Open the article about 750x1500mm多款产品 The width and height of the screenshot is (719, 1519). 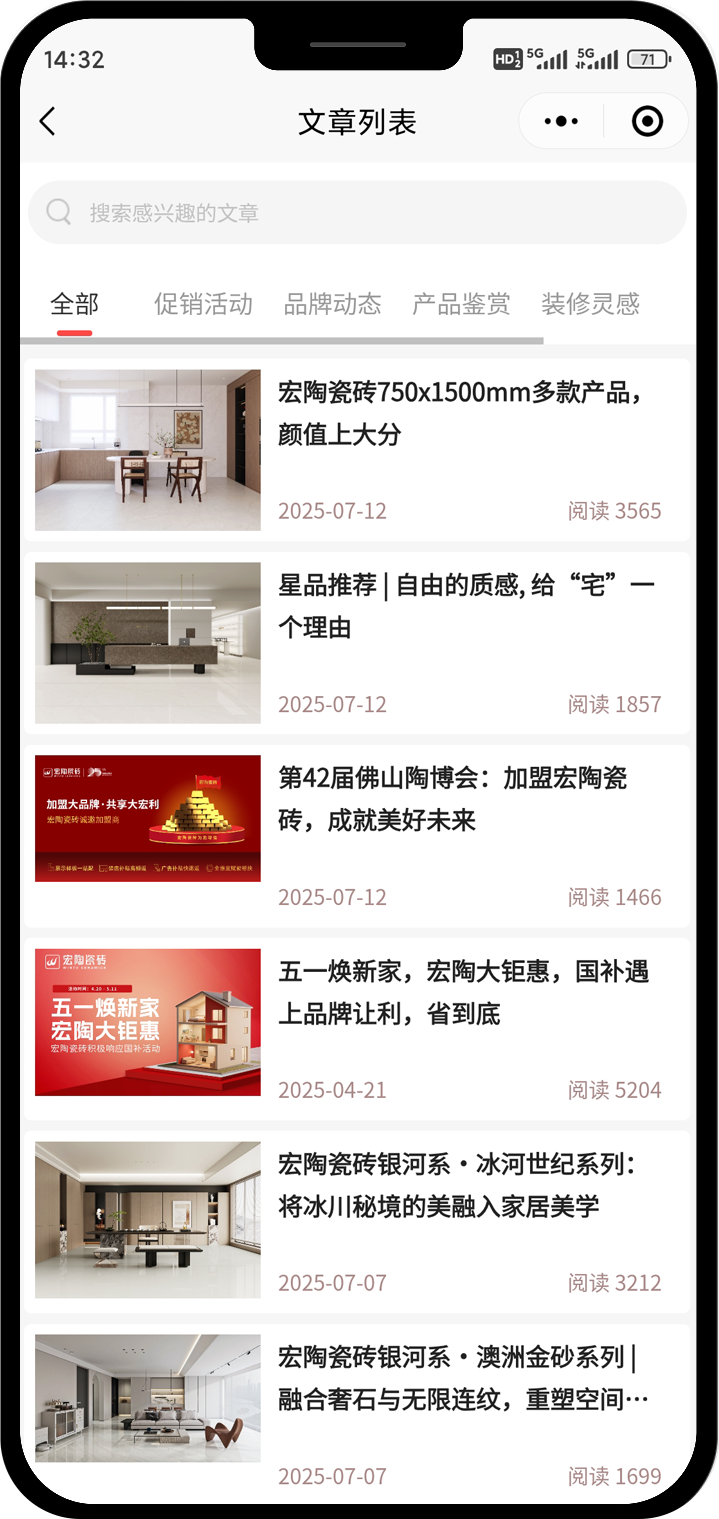[x=460, y=412]
